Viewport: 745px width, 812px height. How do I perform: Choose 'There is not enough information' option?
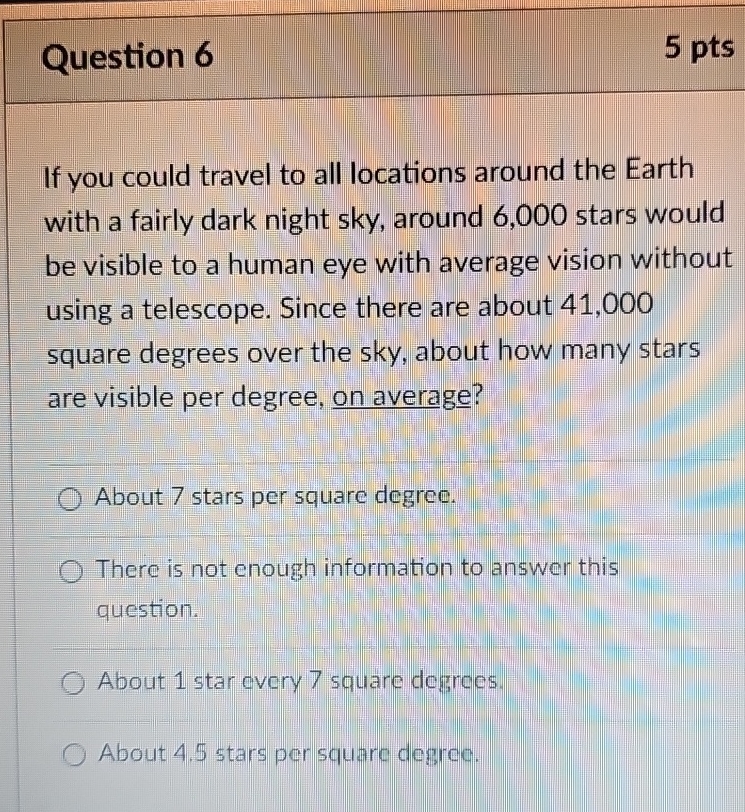(x=69, y=573)
